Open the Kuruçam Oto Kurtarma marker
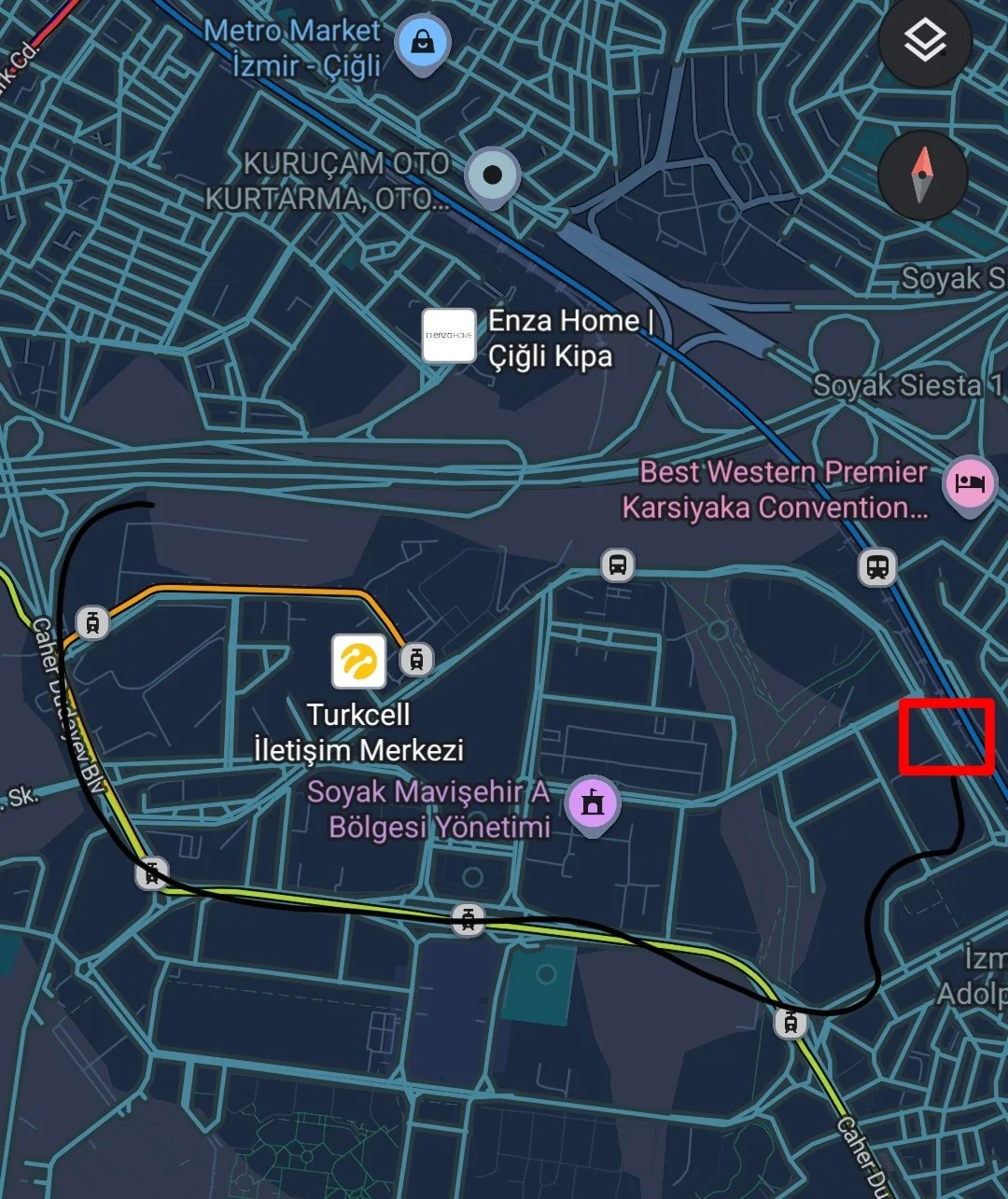Image resolution: width=1008 pixels, height=1199 pixels. pos(493,175)
